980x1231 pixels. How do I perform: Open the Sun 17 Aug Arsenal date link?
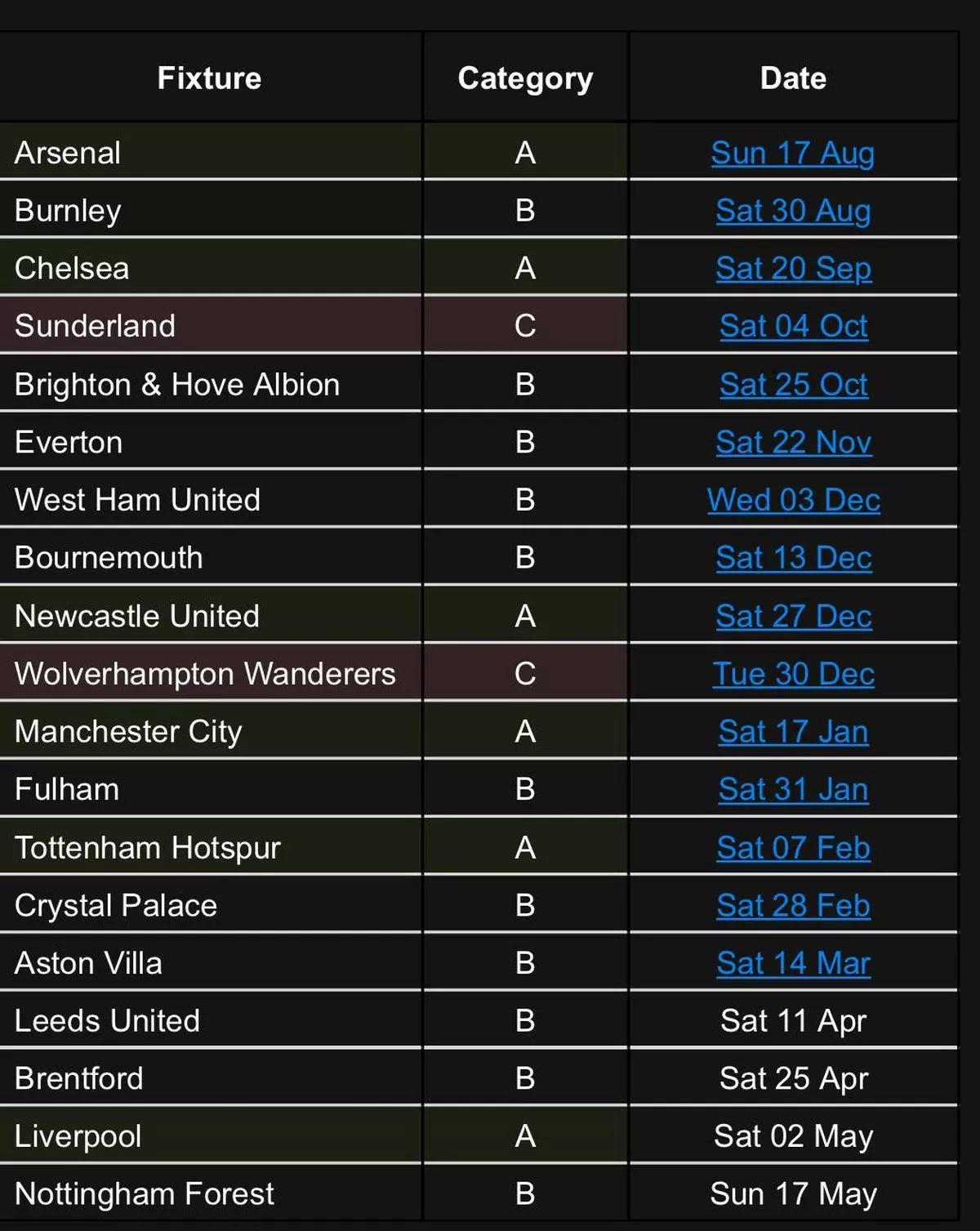pos(792,153)
